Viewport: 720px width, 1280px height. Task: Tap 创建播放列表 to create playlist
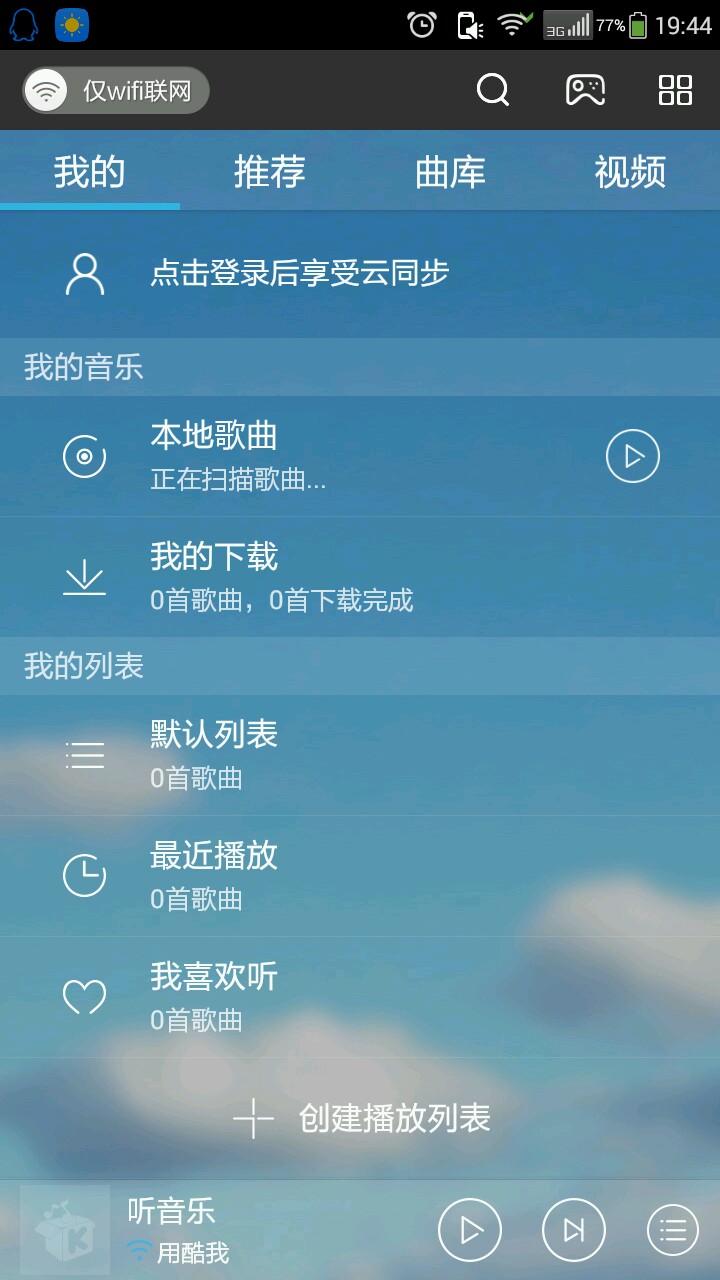coord(362,1119)
